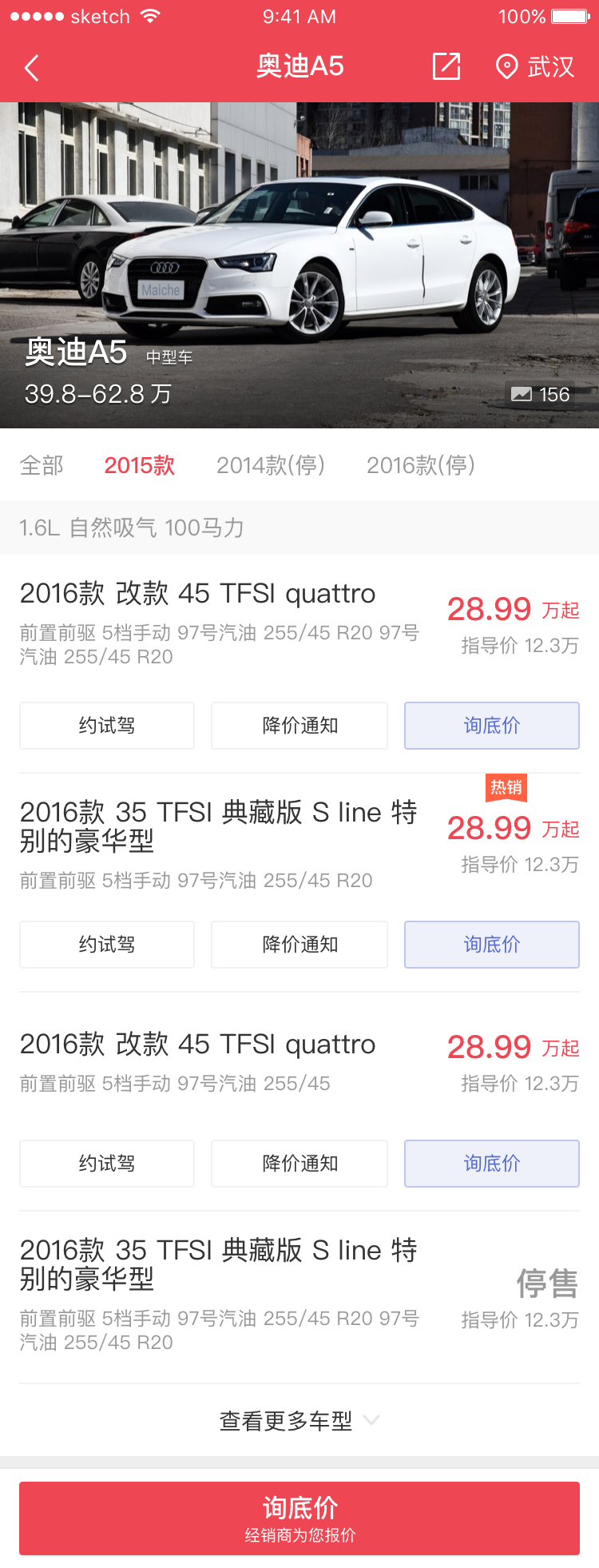Show the 2014款(停) models

[271, 465]
